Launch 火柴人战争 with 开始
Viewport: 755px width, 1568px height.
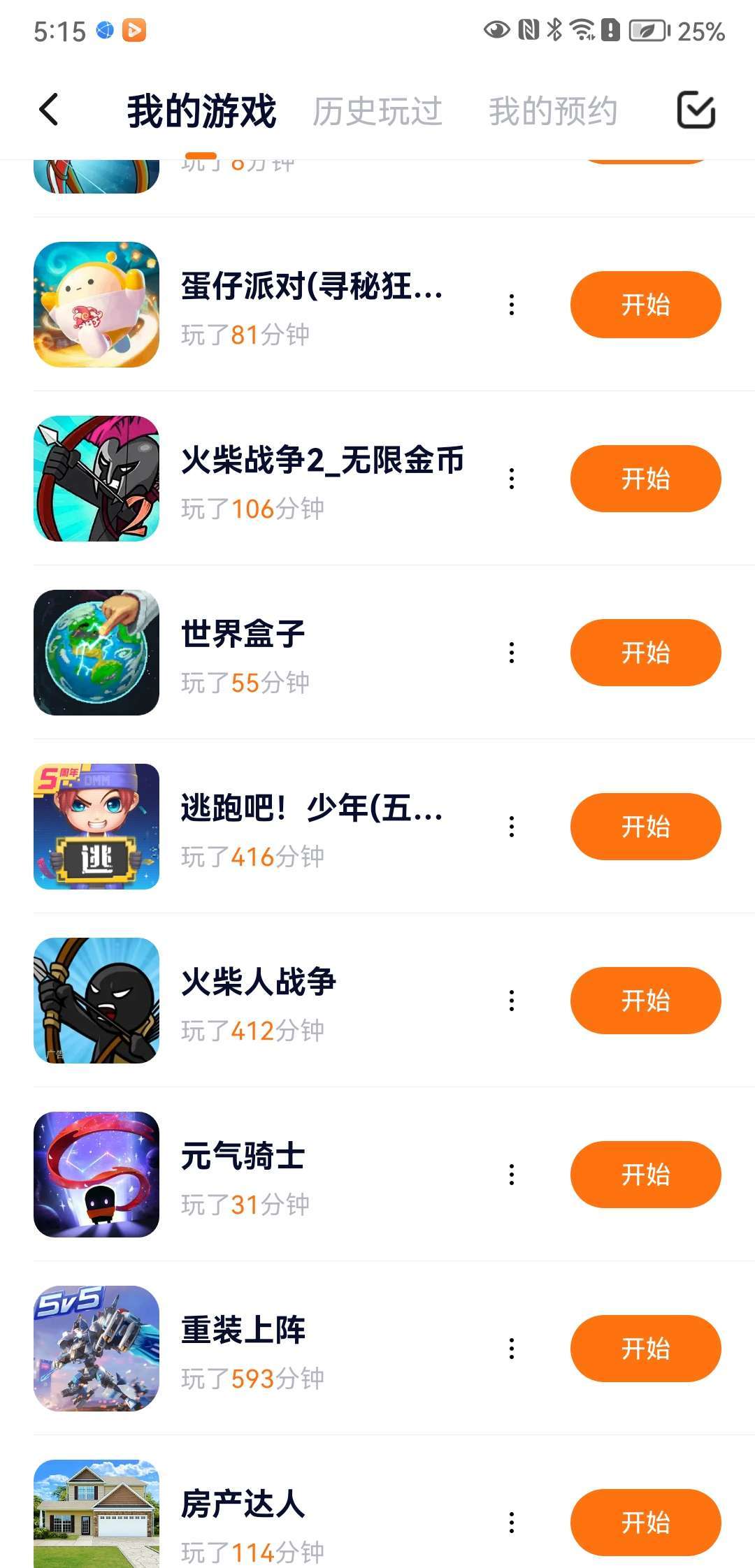(645, 1001)
